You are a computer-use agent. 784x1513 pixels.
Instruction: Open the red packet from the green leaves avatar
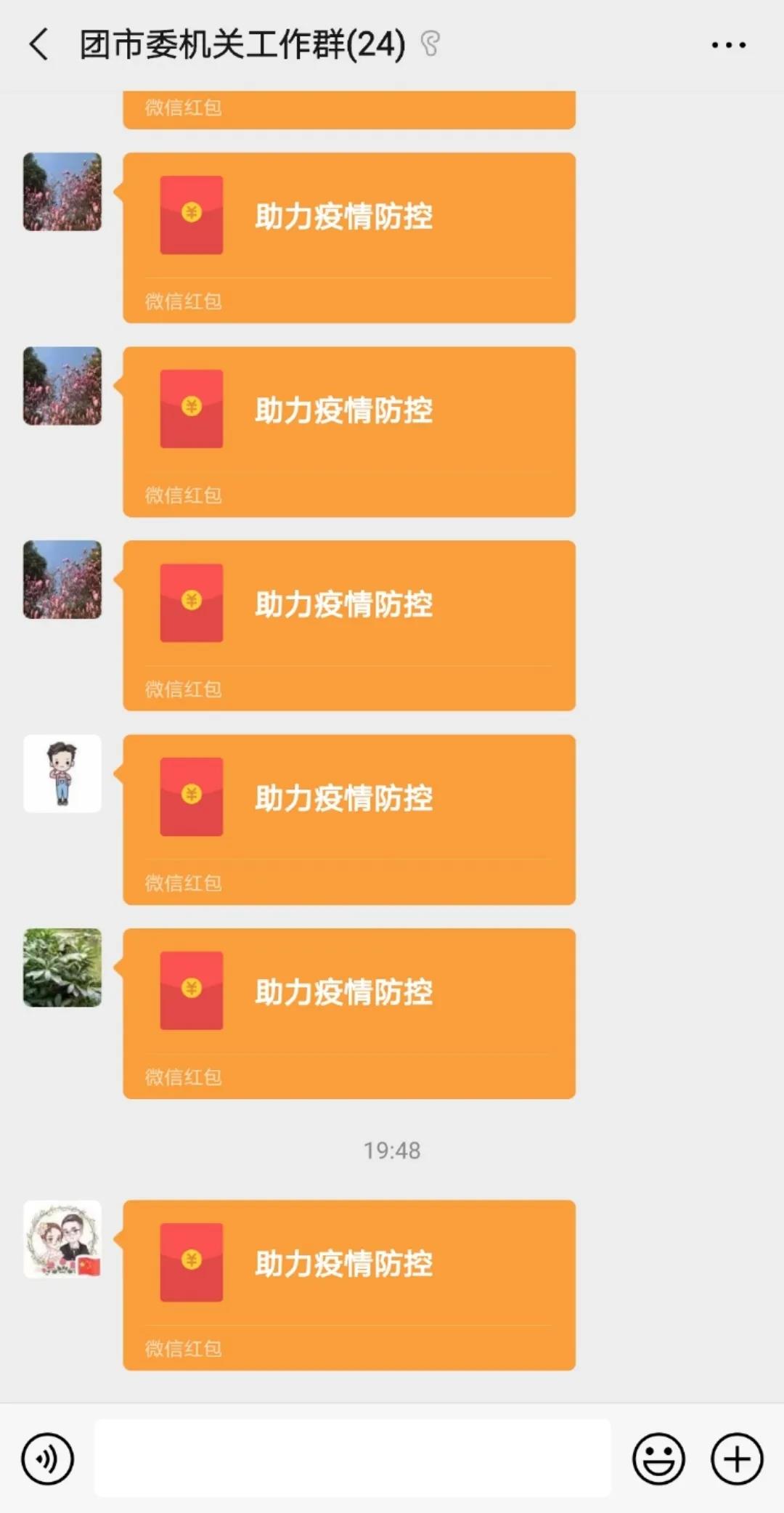pyautogui.click(x=349, y=1013)
